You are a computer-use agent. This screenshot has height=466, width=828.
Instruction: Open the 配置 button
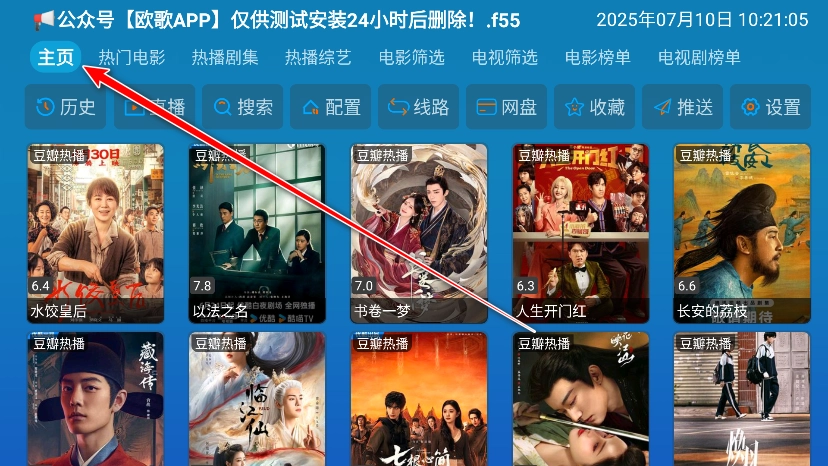[331, 107]
